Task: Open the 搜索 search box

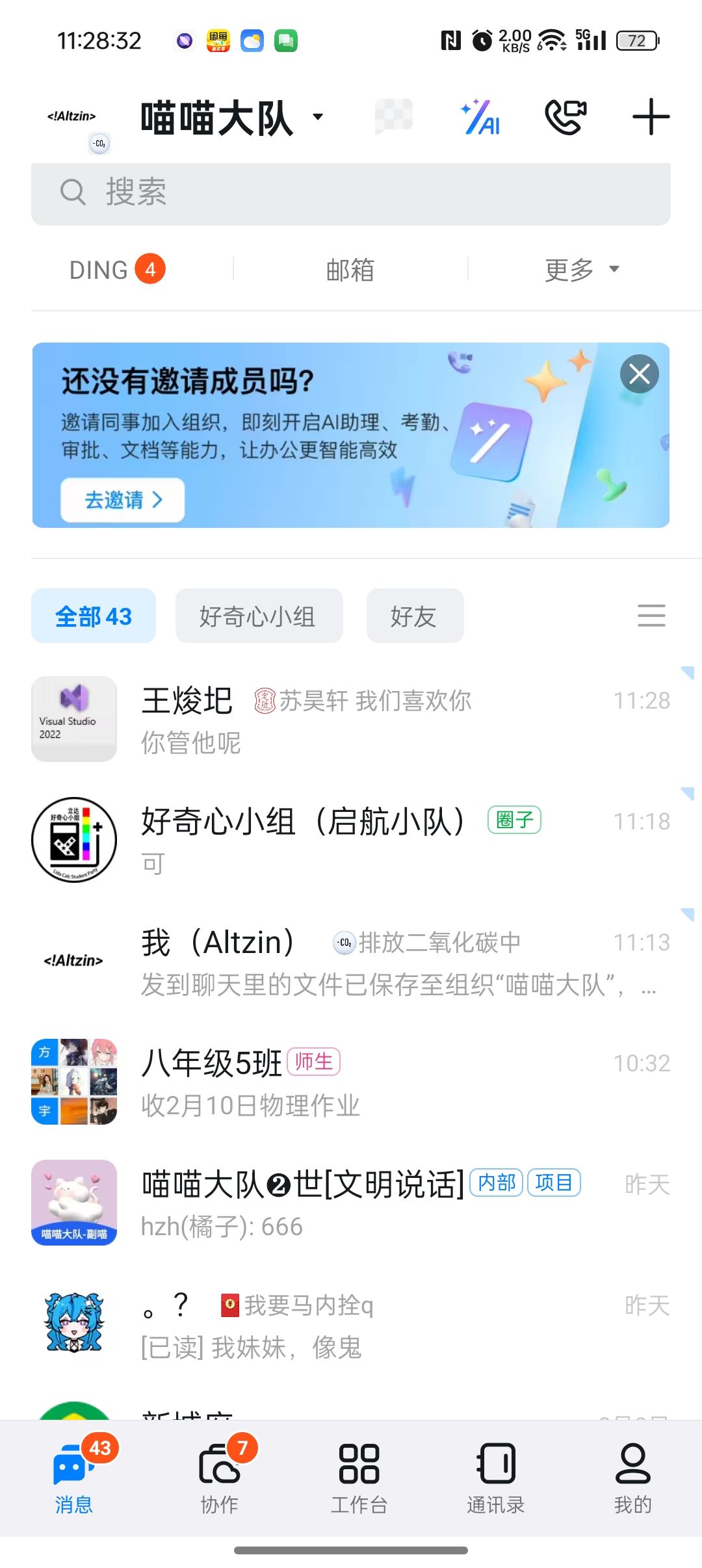Action: click(351, 193)
